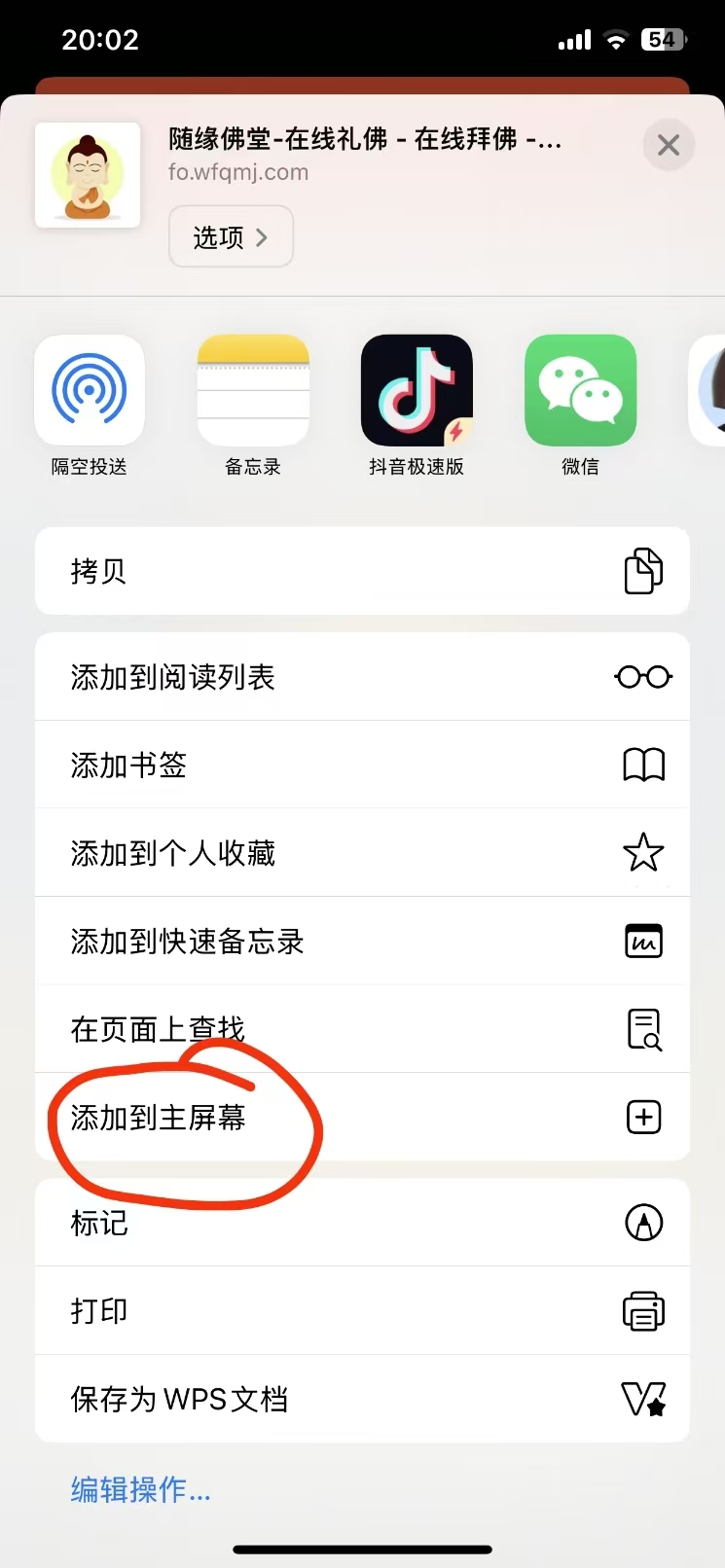Select 添加到个人收藏
The width and height of the screenshot is (725, 1568).
(362, 853)
